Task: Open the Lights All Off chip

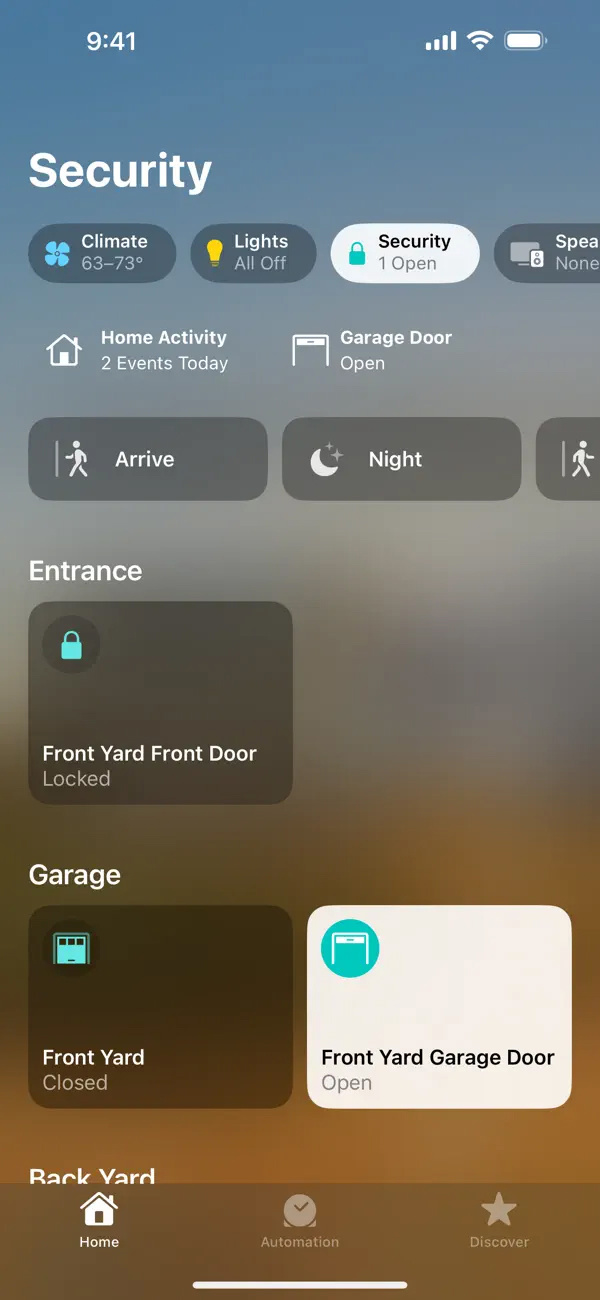Action: click(253, 253)
